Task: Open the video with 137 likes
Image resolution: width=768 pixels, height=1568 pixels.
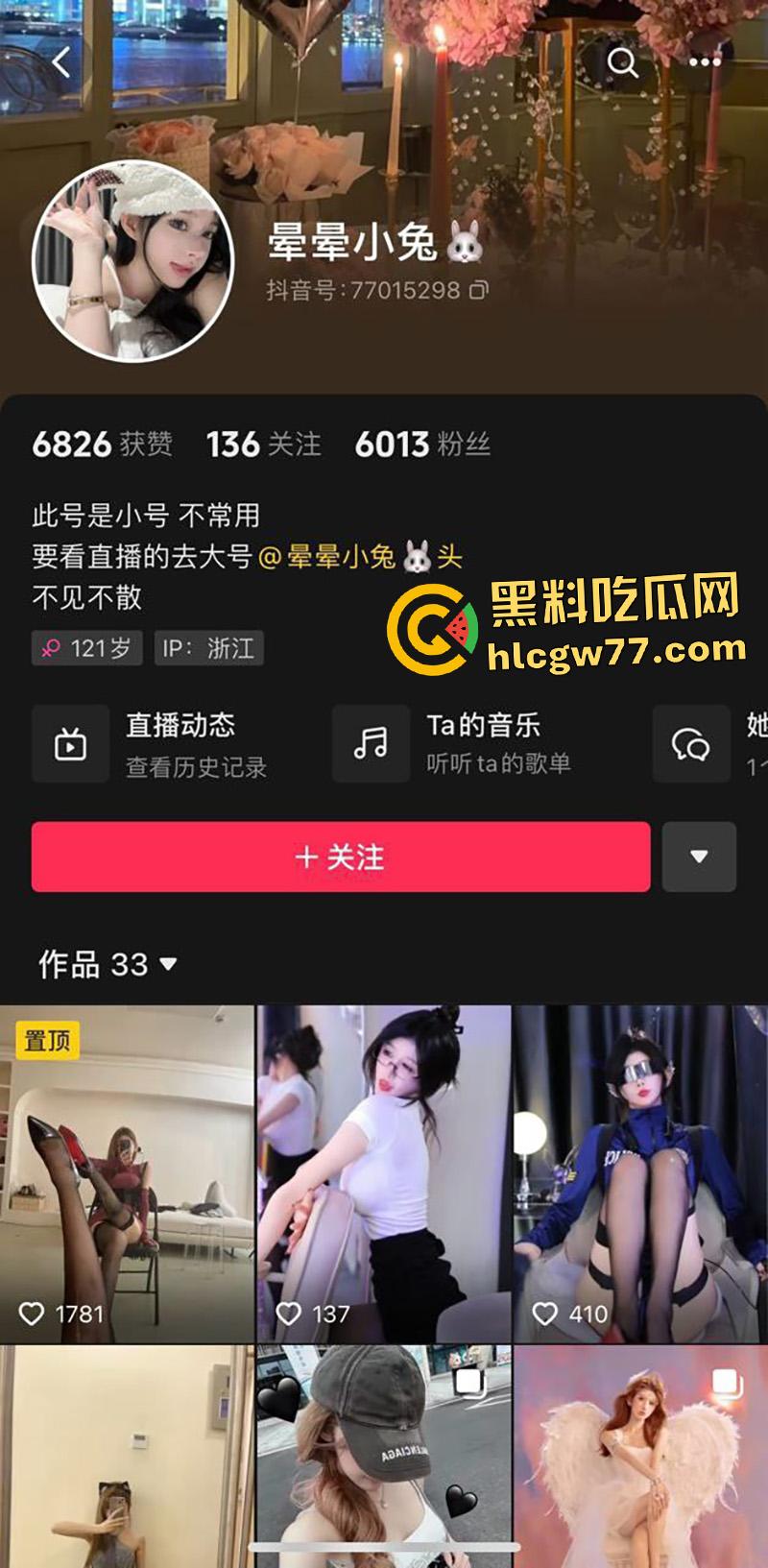Action: click(x=384, y=1173)
